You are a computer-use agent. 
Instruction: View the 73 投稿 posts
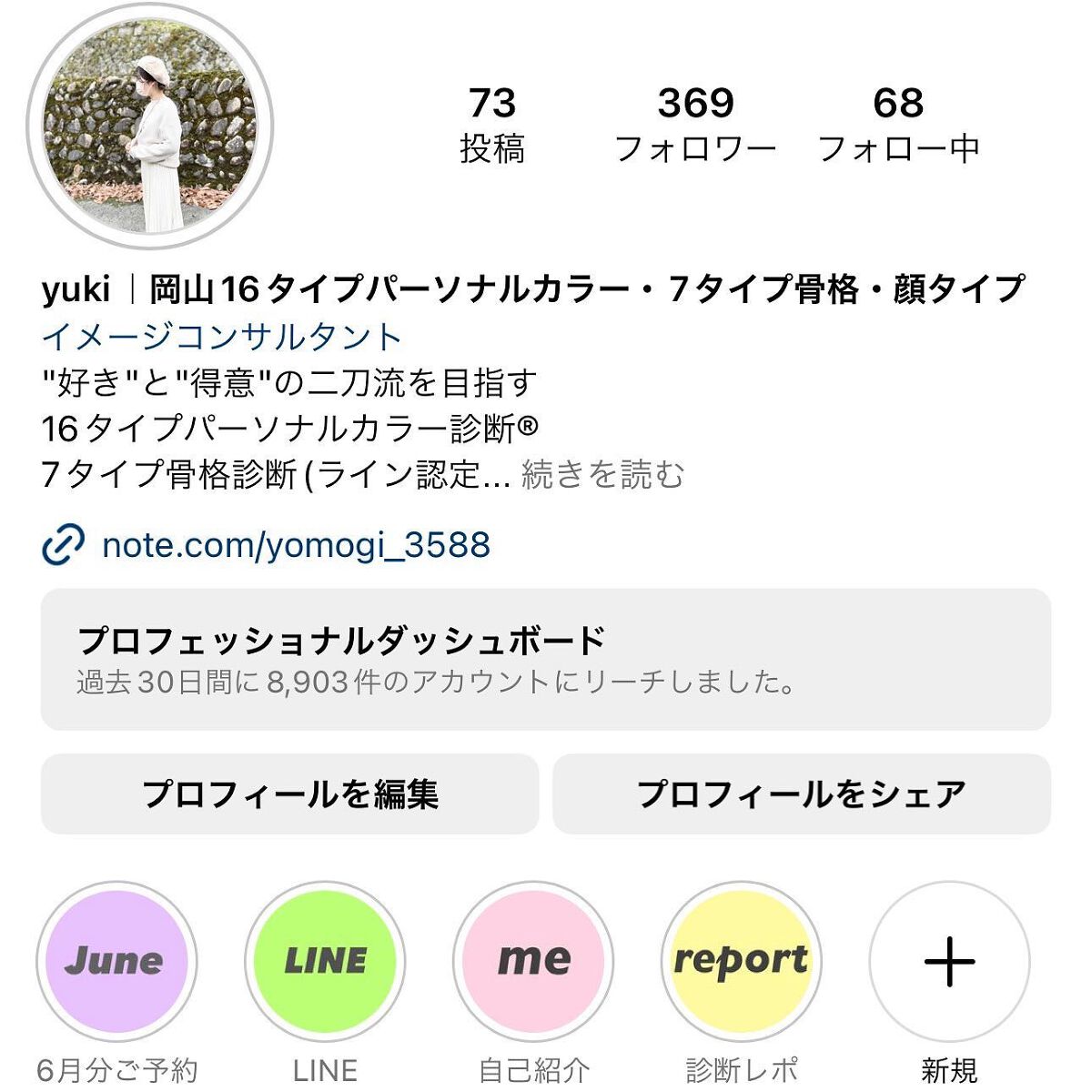[x=492, y=125]
